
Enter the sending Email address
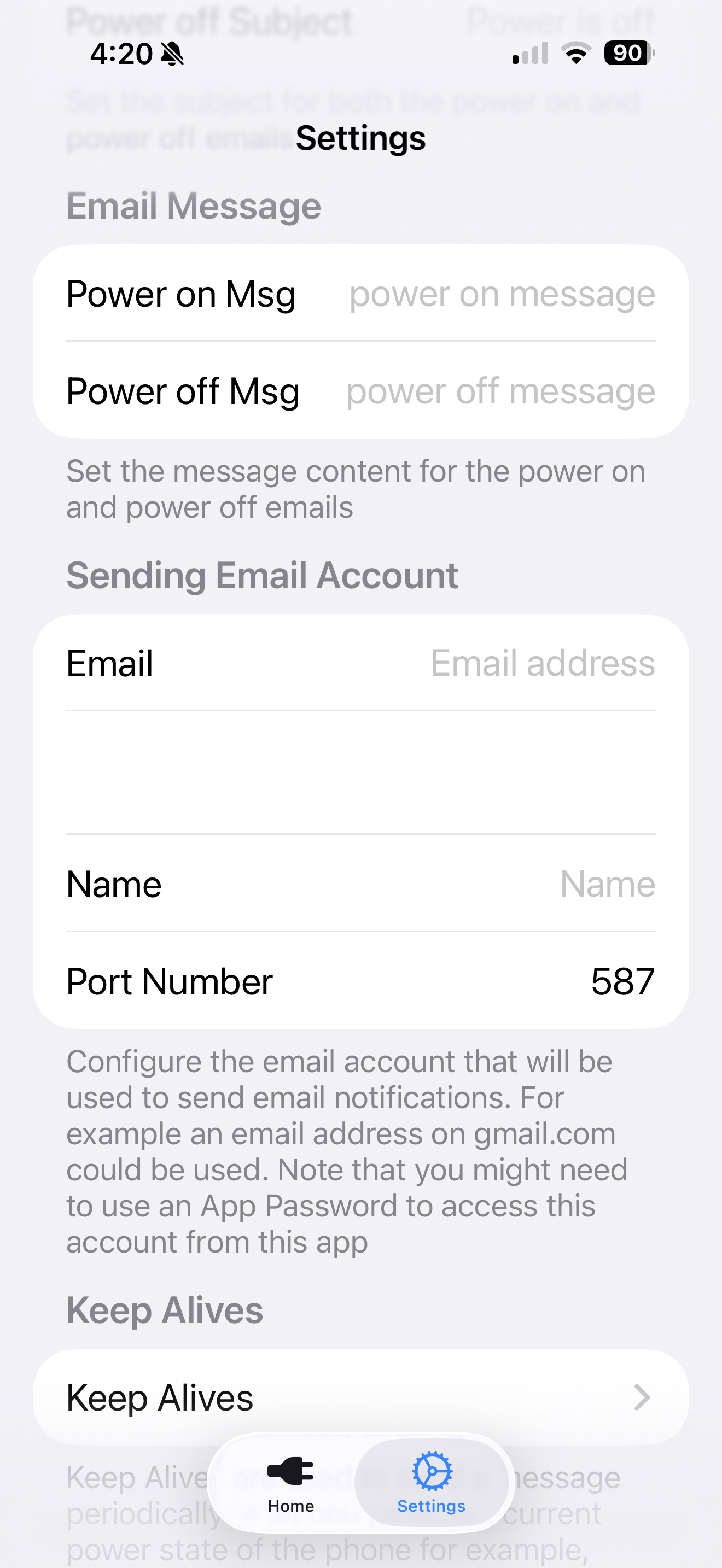click(542, 663)
